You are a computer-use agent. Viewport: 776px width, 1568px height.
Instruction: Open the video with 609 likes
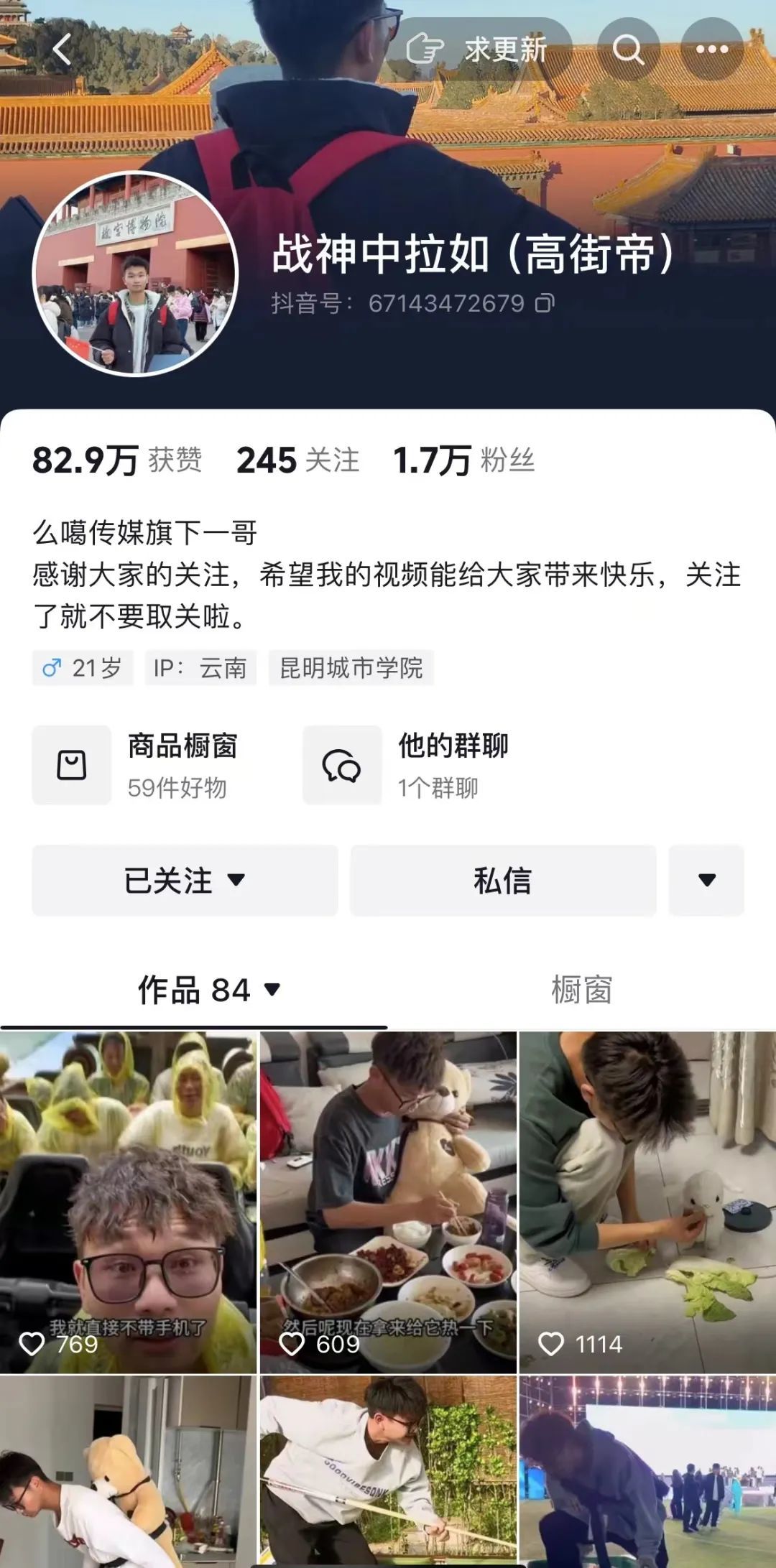(388, 1202)
